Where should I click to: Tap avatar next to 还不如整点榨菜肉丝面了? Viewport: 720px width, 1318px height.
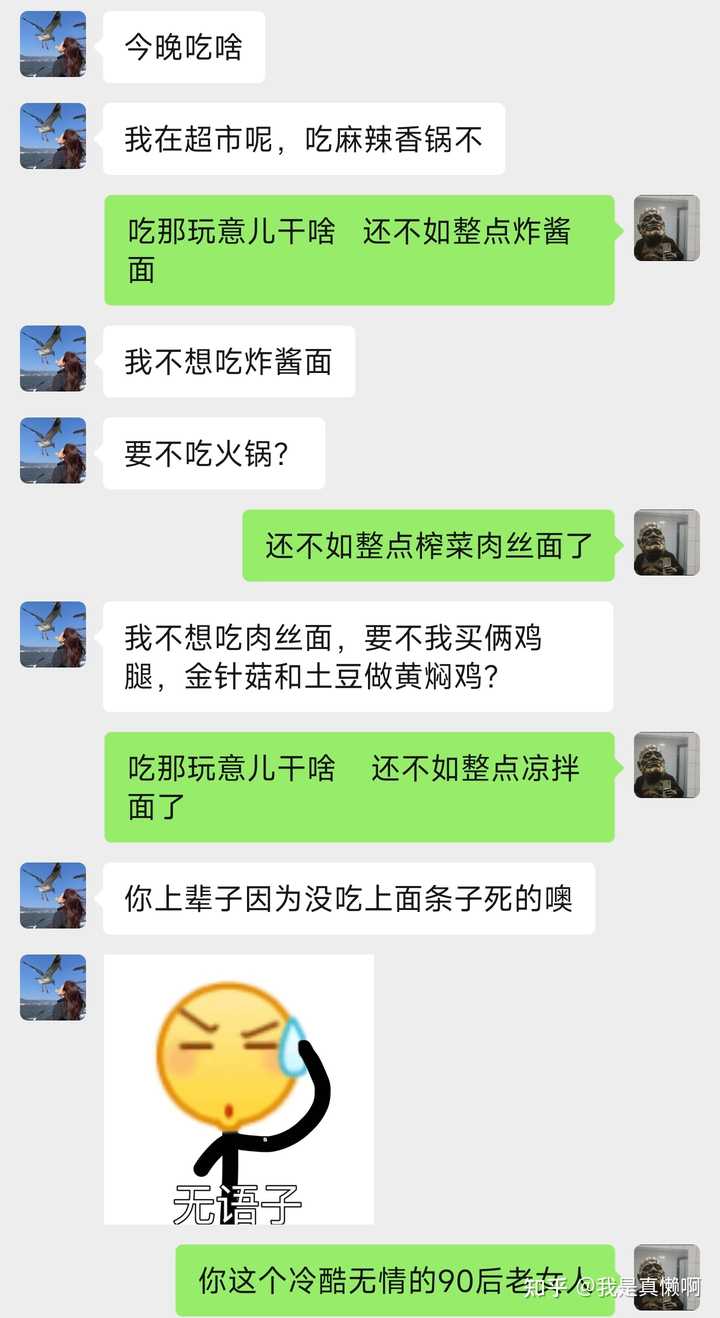(x=666, y=543)
